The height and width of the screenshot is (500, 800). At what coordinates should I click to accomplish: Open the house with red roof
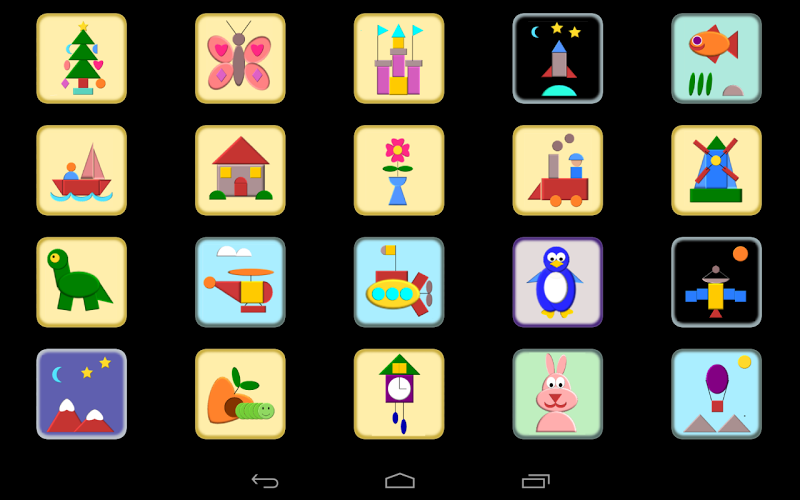pos(240,170)
